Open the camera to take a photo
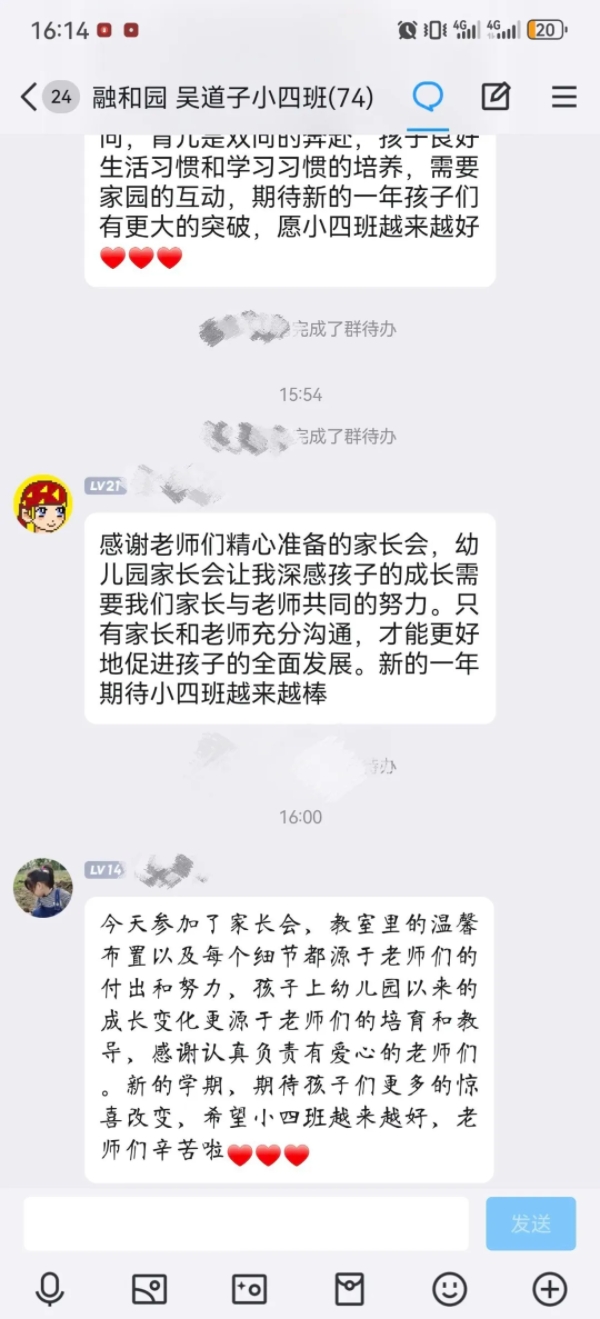The height and width of the screenshot is (1319, 600). pyautogui.click(x=249, y=1289)
